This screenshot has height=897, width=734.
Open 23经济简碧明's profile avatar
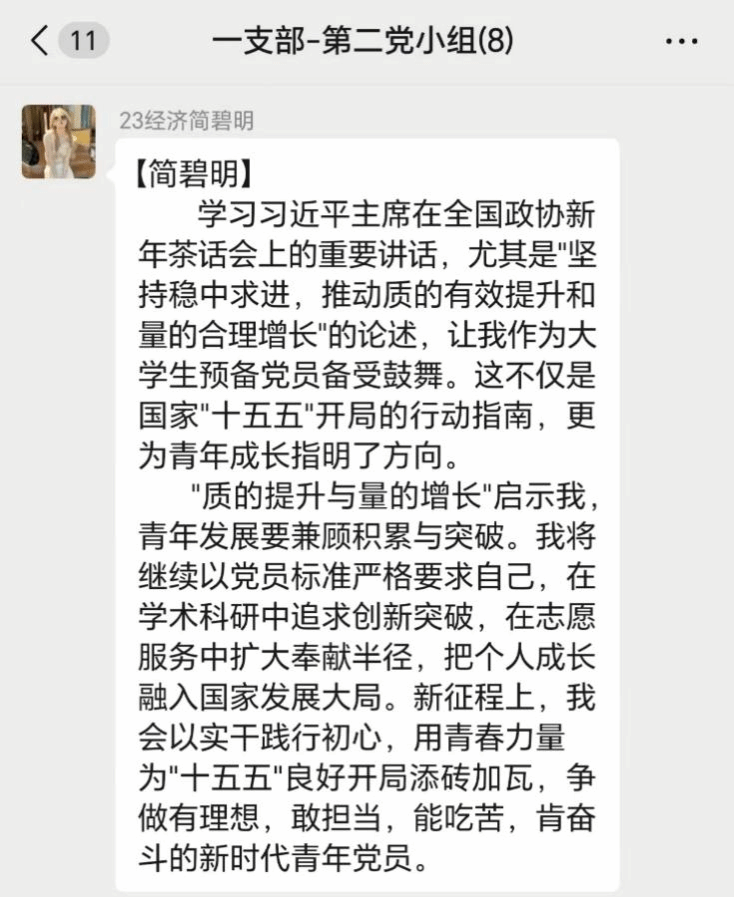[59, 142]
